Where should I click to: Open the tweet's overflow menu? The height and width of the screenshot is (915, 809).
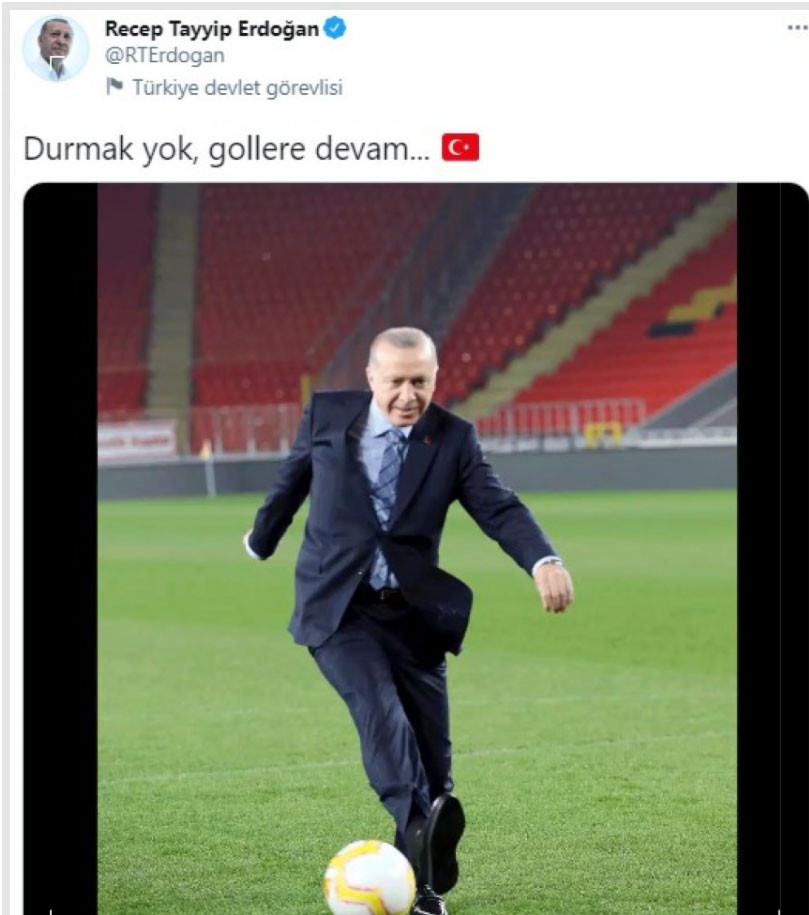pyautogui.click(x=796, y=28)
